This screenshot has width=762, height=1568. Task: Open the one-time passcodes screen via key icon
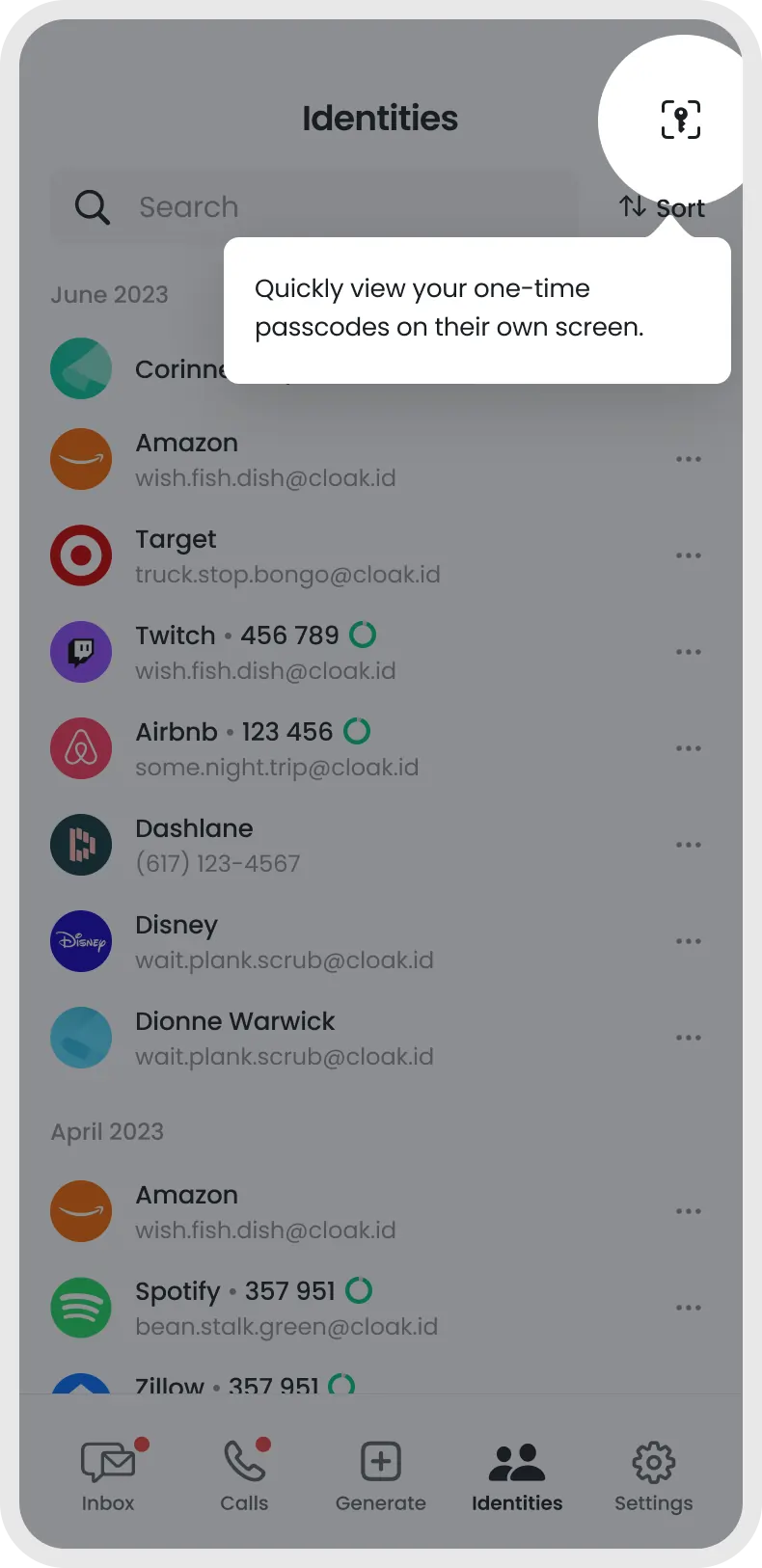(680, 118)
